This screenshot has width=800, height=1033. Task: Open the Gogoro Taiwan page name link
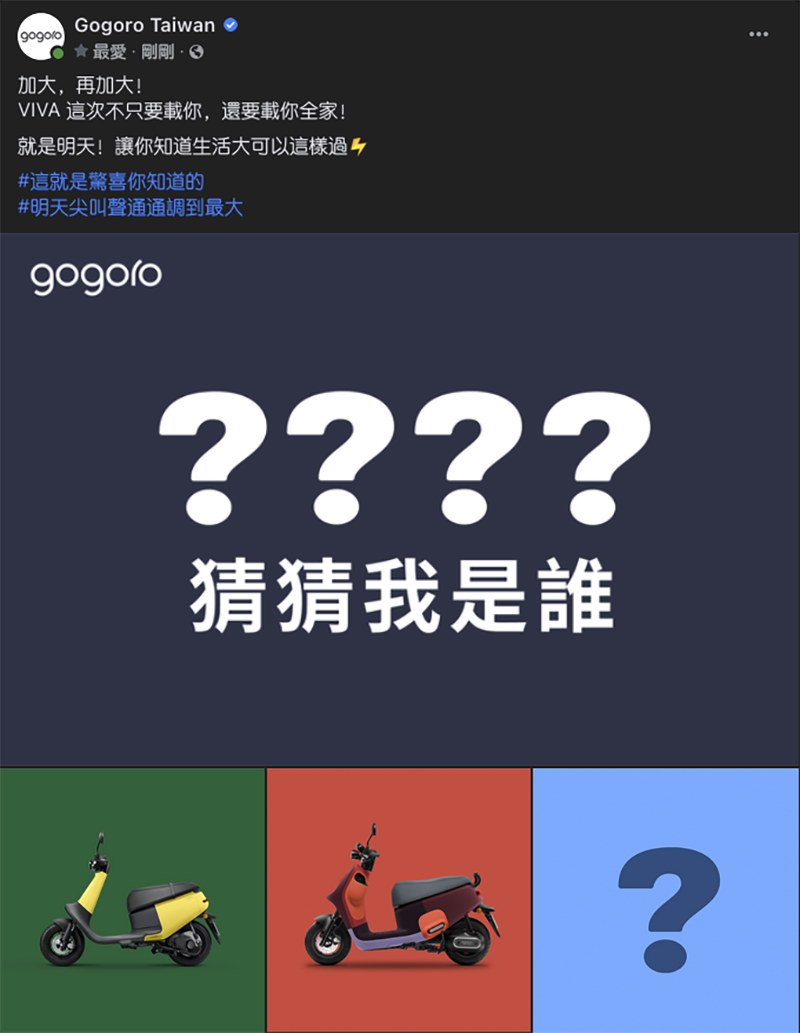(x=144, y=25)
